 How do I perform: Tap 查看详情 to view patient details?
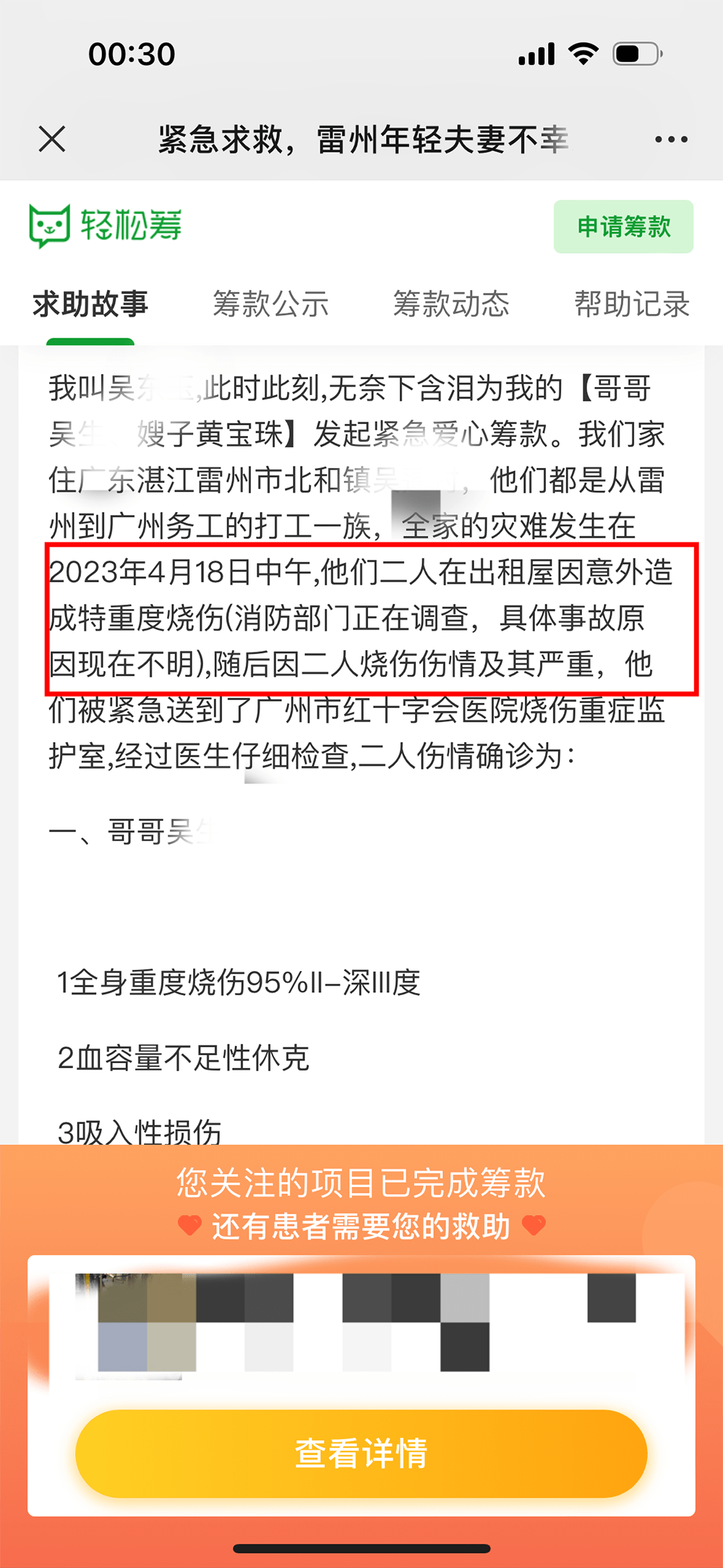(x=361, y=1453)
